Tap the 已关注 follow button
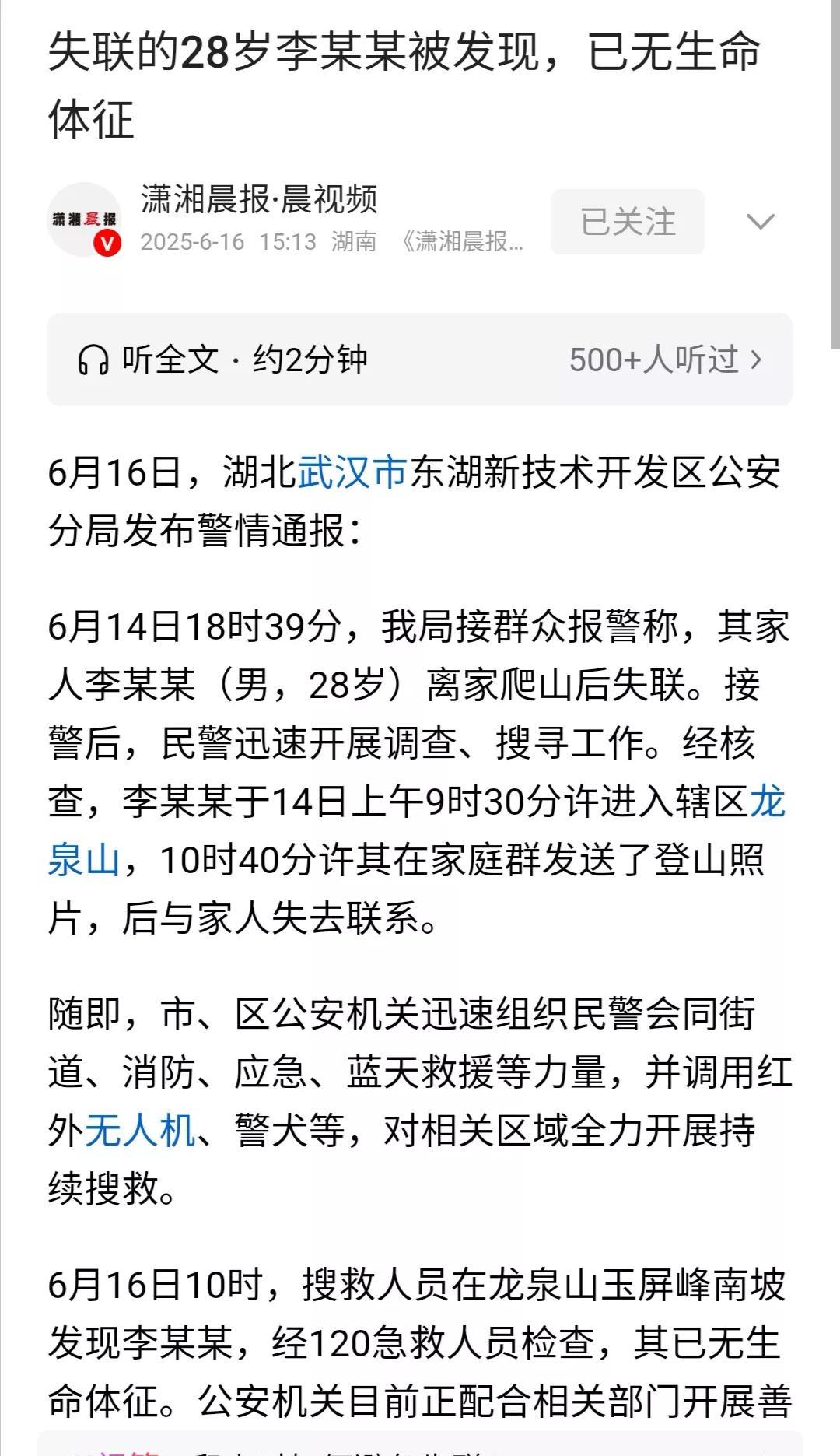The height and width of the screenshot is (1456, 840). point(628,222)
